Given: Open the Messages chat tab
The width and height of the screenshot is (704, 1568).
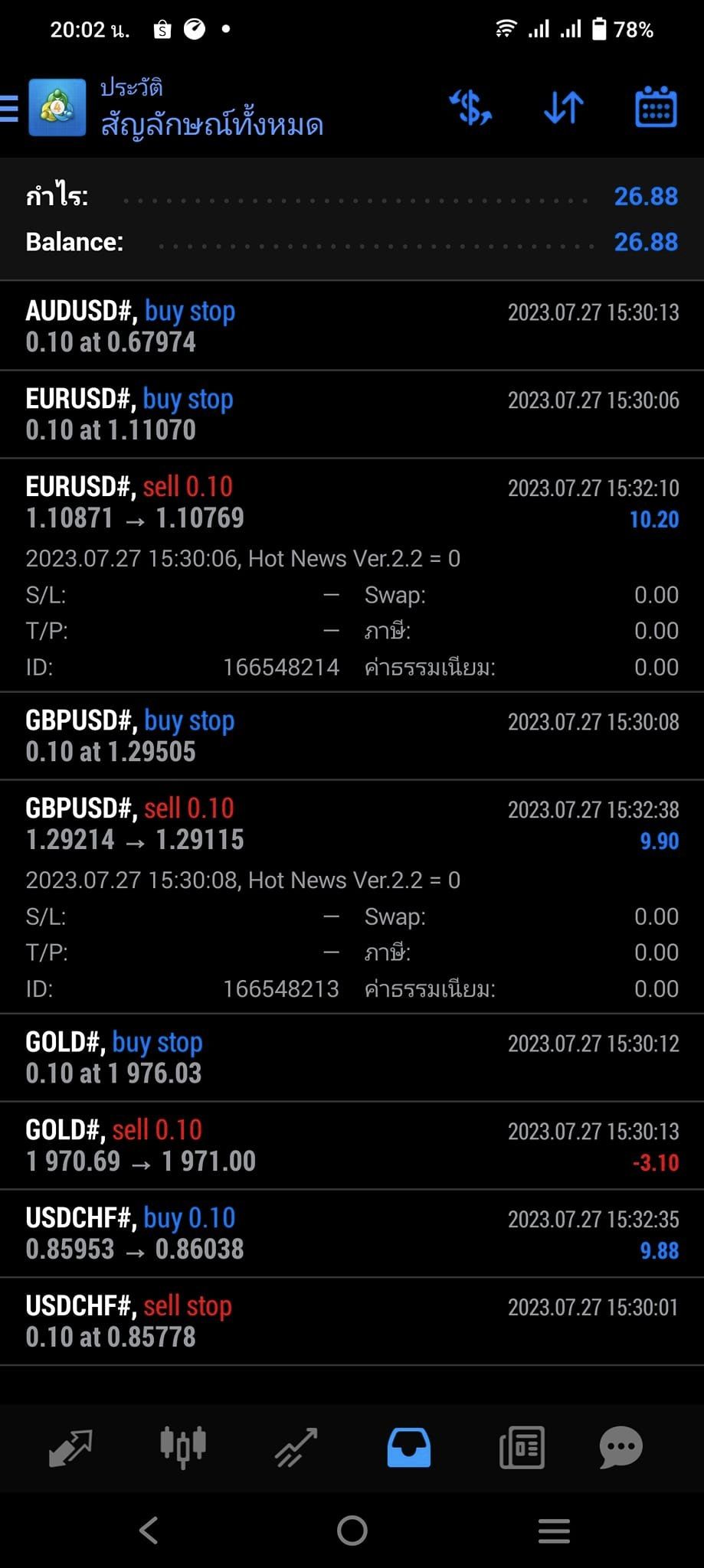Looking at the screenshot, I should click(621, 1447).
